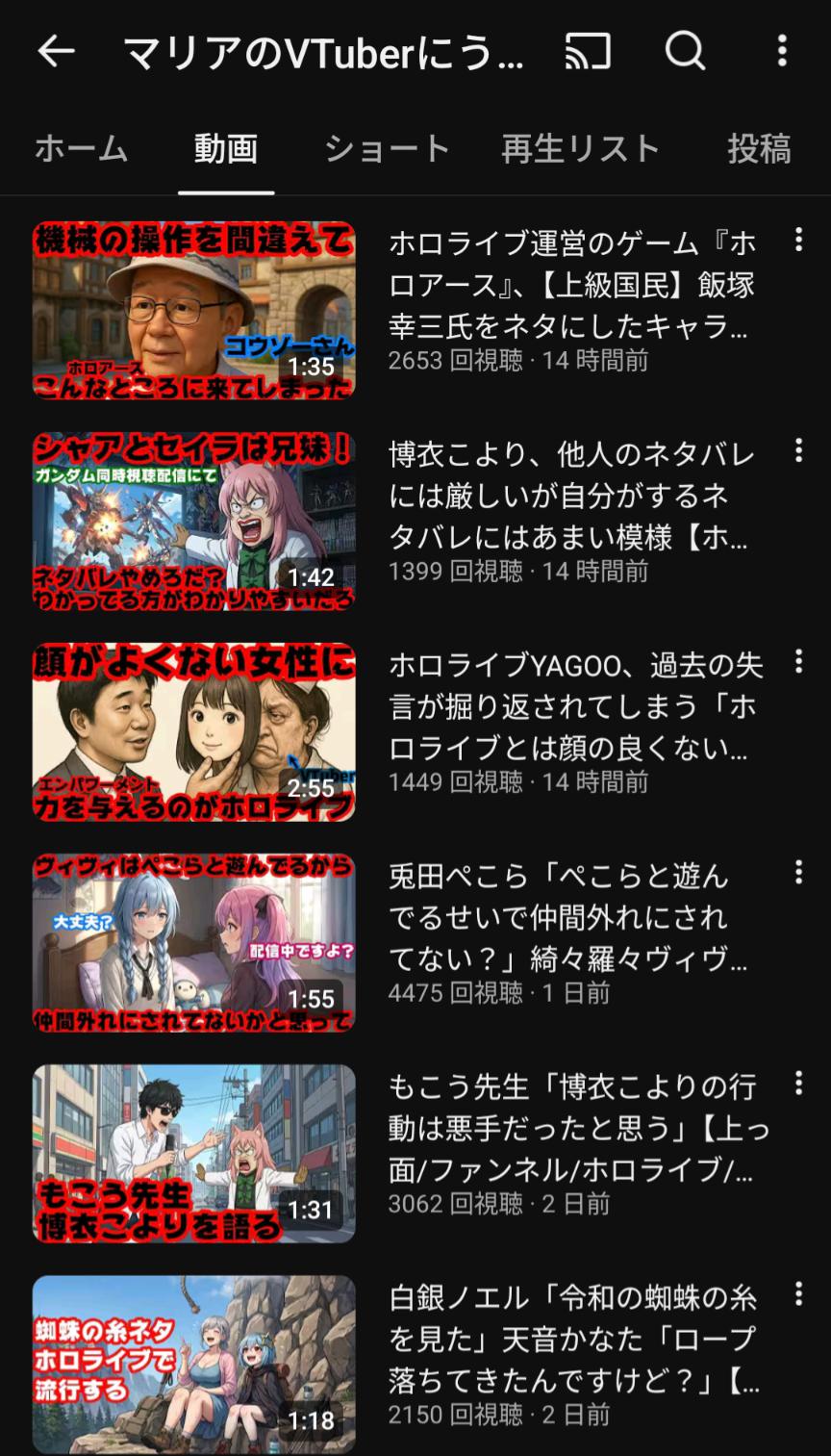
Task: Open options for the YAGOO video
Action: click(x=798, y=661)
